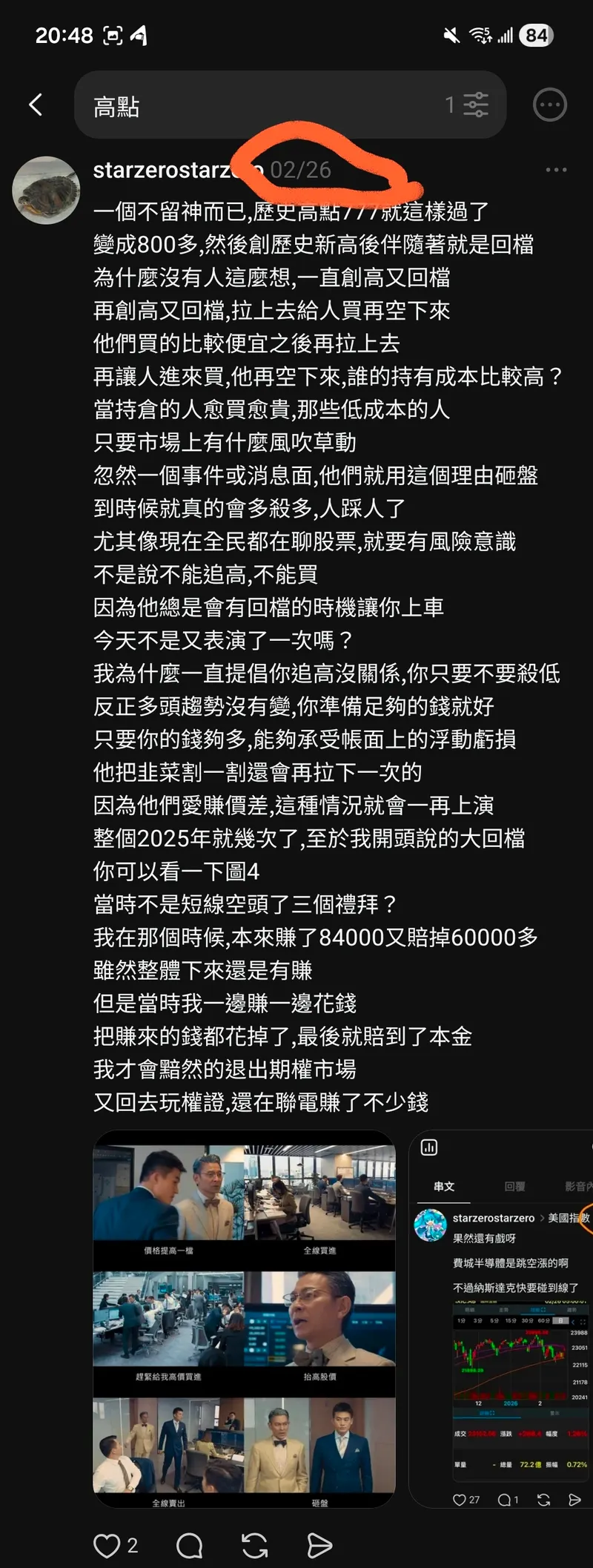Open starzerostarzero's profile picture
593x1568 pixels.
(x=46, y=190)
